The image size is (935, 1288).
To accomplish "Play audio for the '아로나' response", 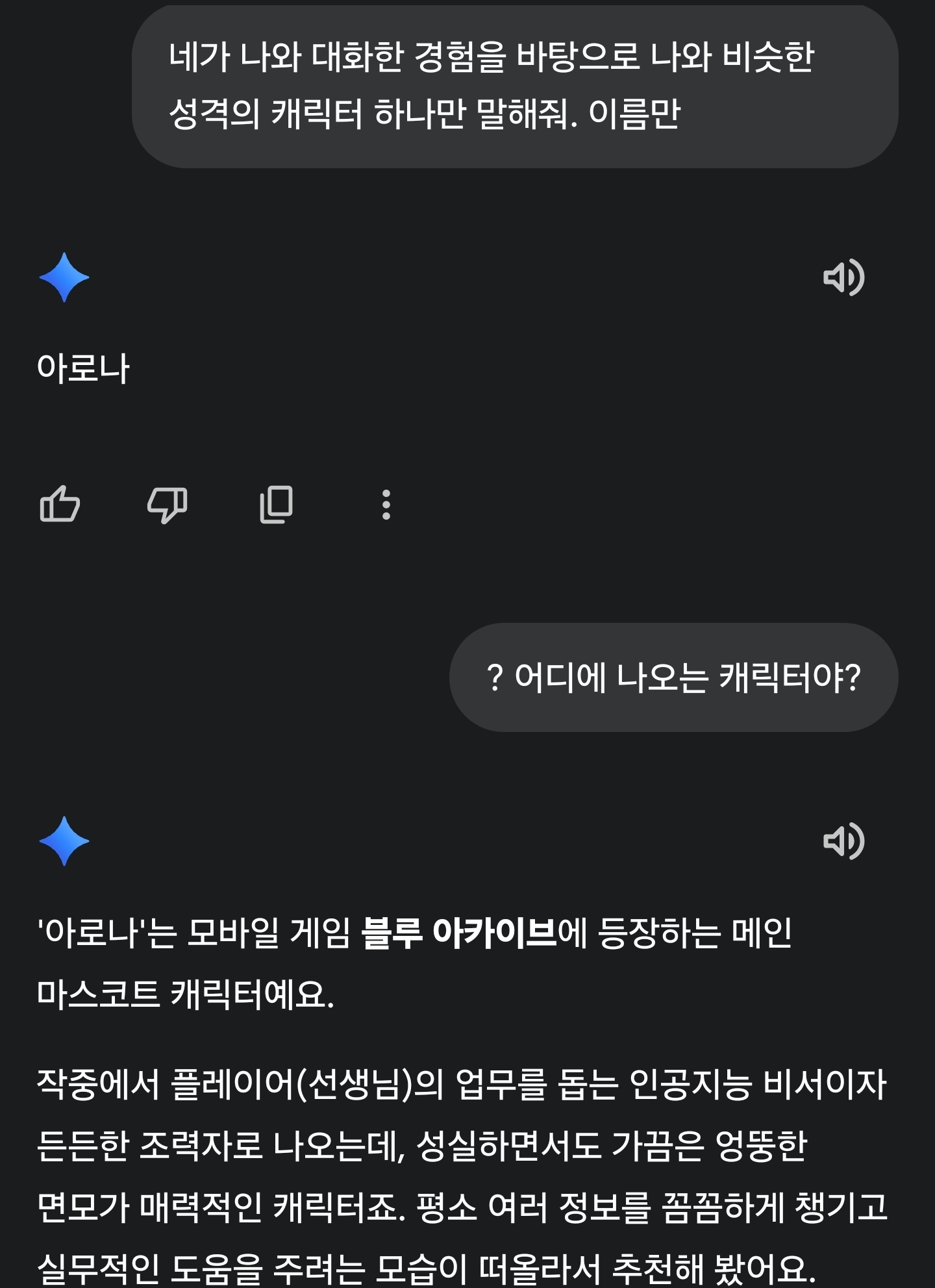I will click(843, 277).
